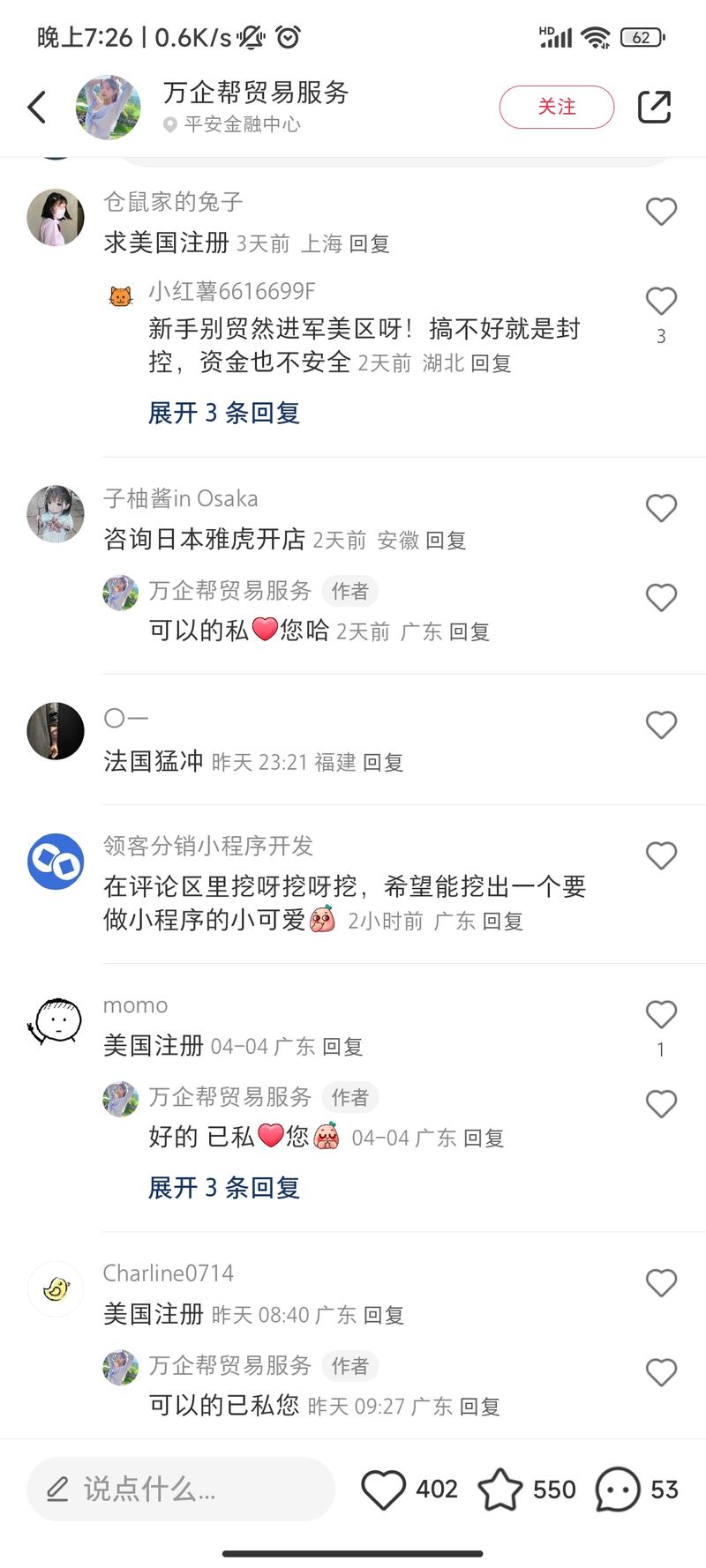Tap the star collect icon showing 550
The height and width of the screenshot is (1568, 706).
(501, 1489)
